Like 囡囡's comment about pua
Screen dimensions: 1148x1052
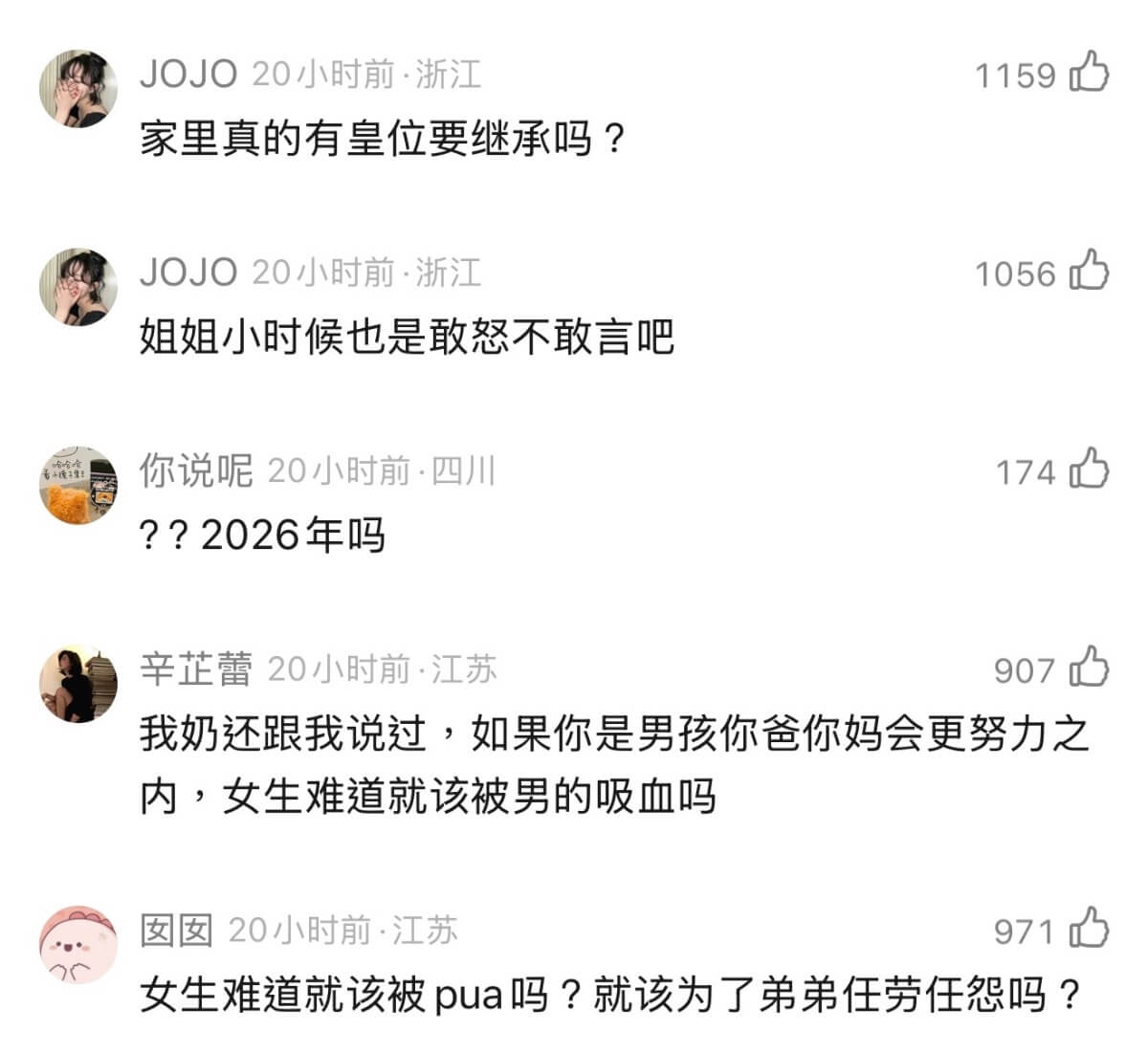(1089, 929)
